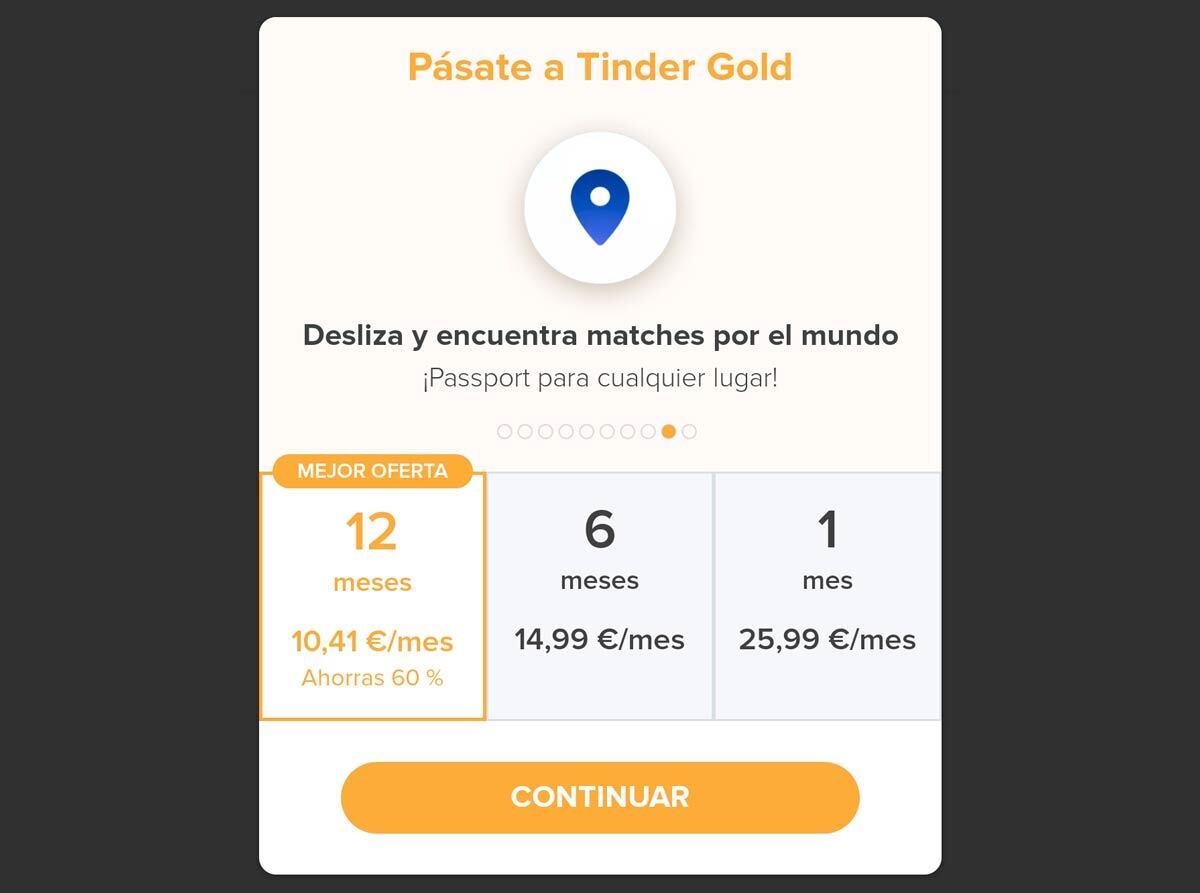The image size is (1200, 893).
Task: Choose the 6 meses subscription option
Action: coord(599,596)
